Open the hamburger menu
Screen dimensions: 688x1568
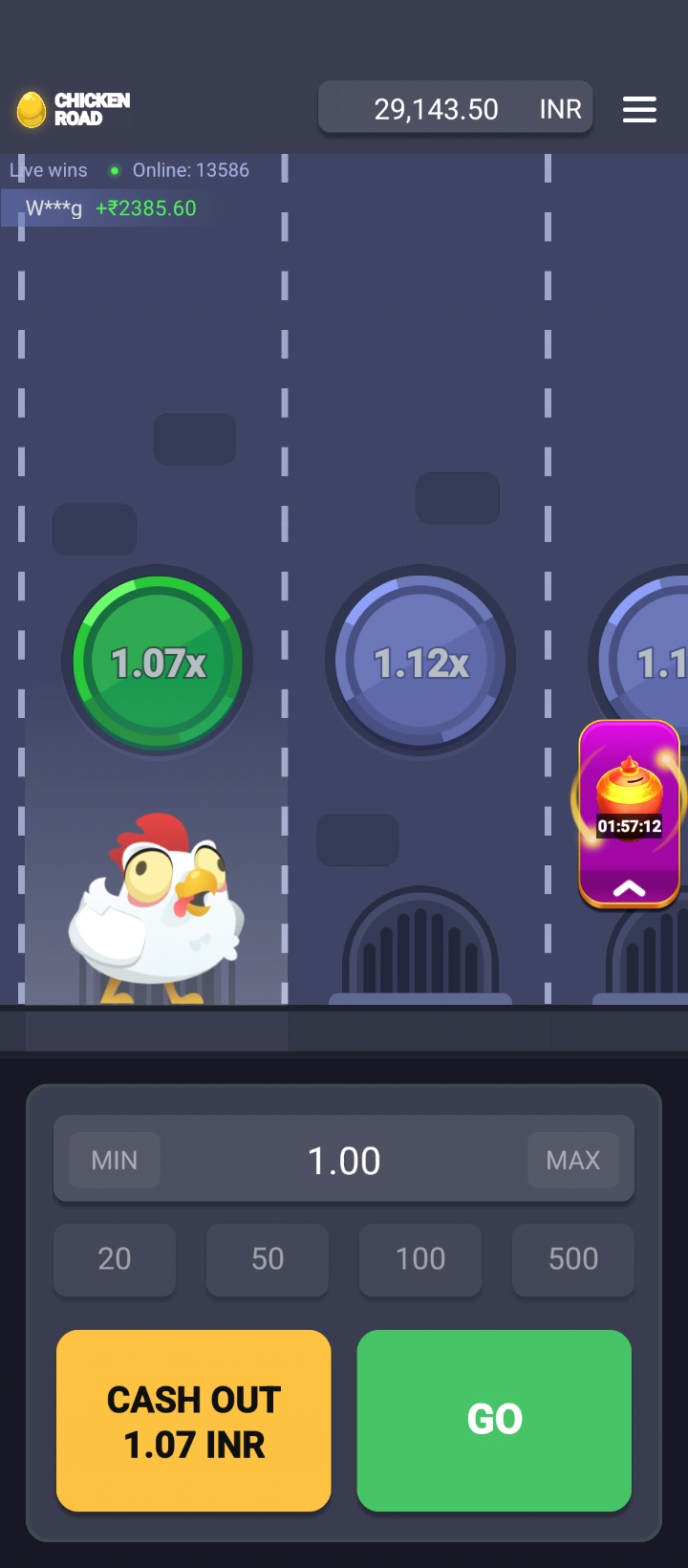click(638, 109)
